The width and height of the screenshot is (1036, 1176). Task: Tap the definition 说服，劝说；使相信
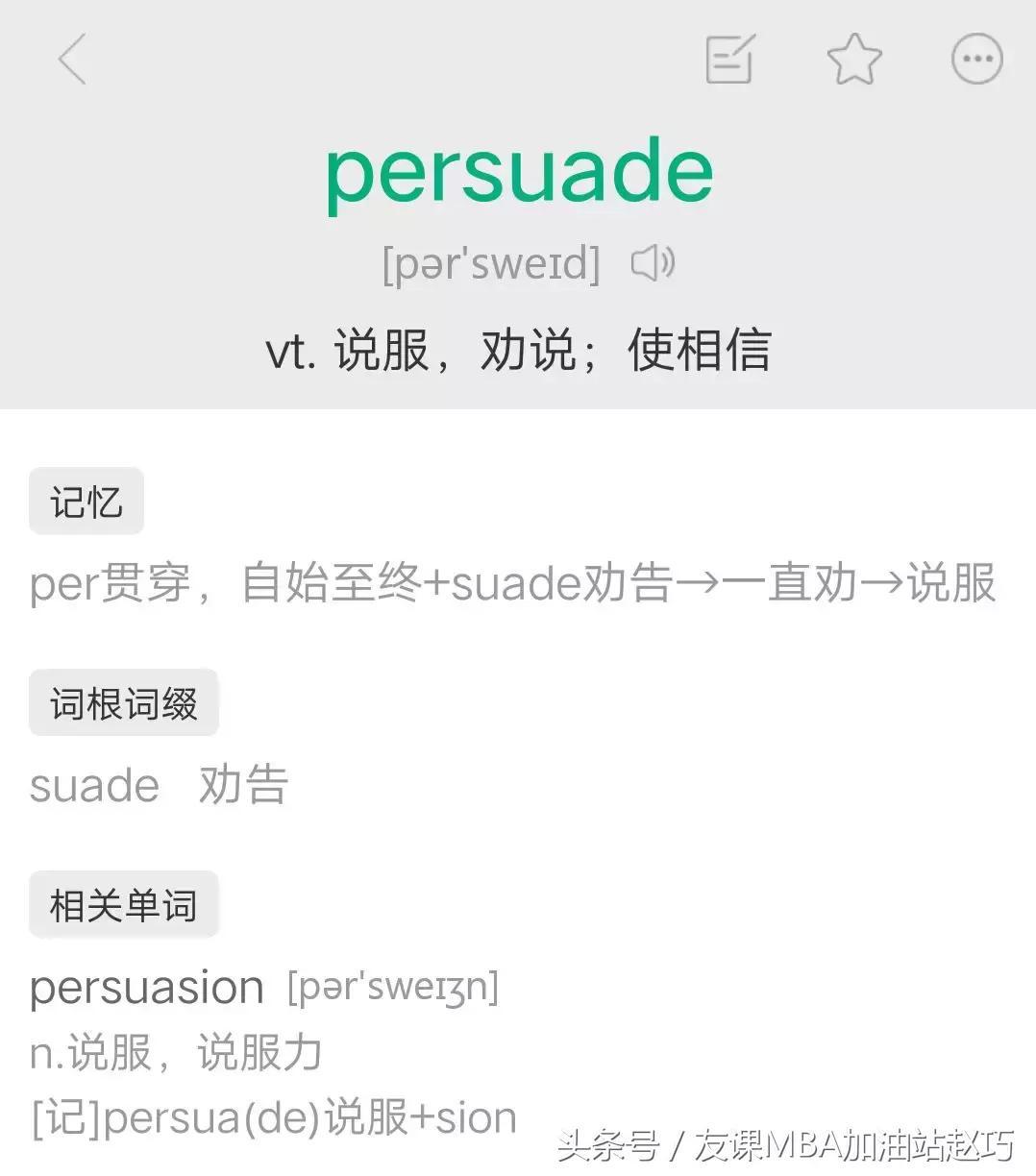coord(519,350)
